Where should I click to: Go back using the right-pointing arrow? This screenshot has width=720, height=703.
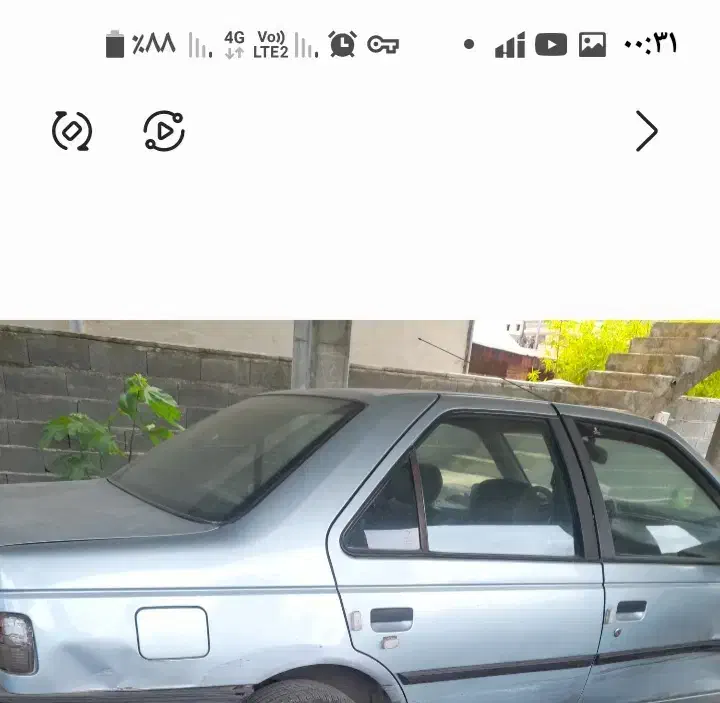[647, 131]
